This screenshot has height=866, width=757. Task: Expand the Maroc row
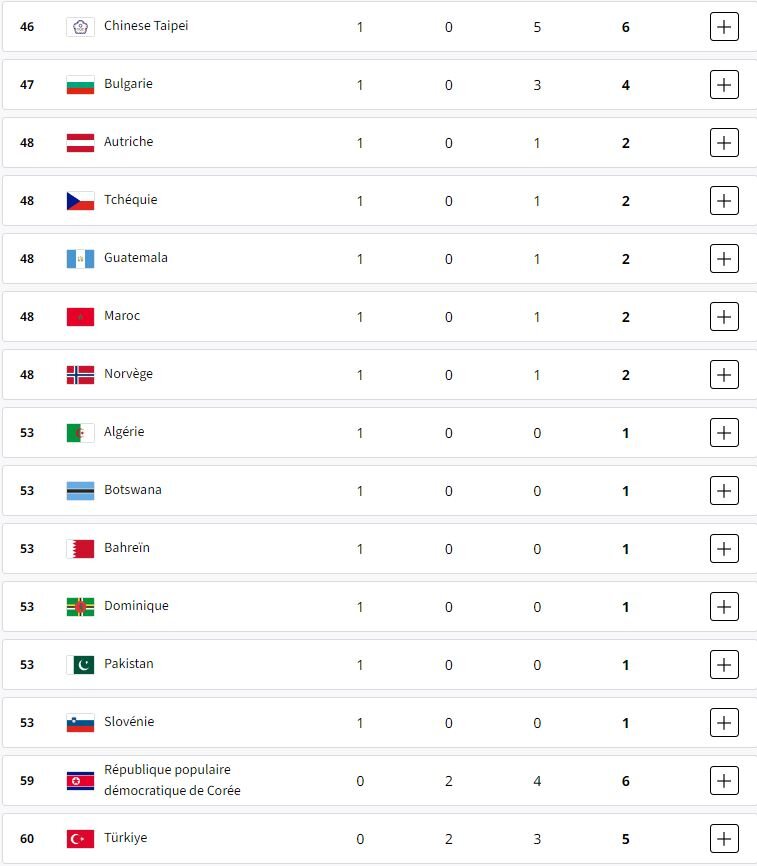pos(724,317)
